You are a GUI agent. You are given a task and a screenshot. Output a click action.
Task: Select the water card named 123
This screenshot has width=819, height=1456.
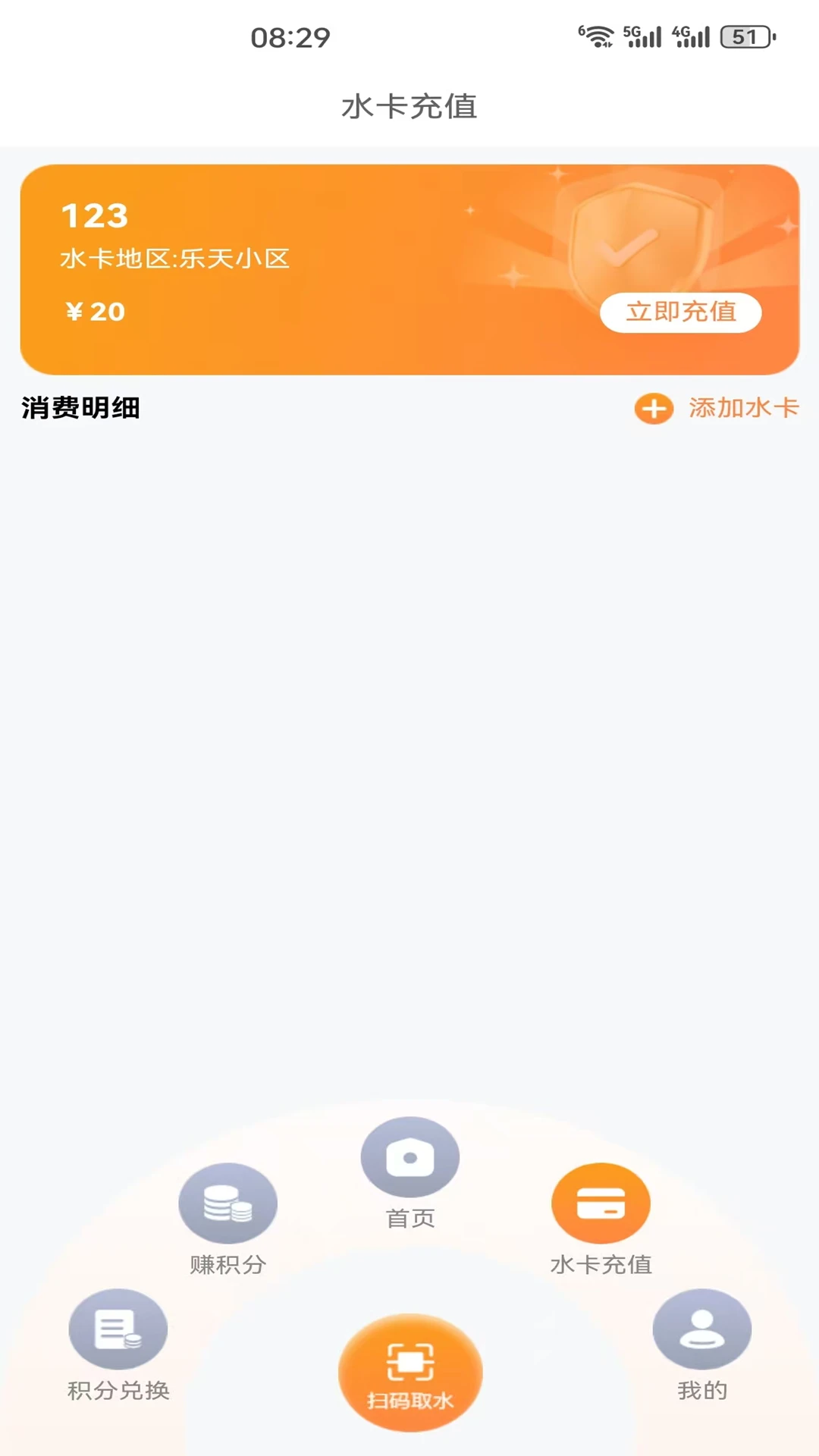(94, 216)
